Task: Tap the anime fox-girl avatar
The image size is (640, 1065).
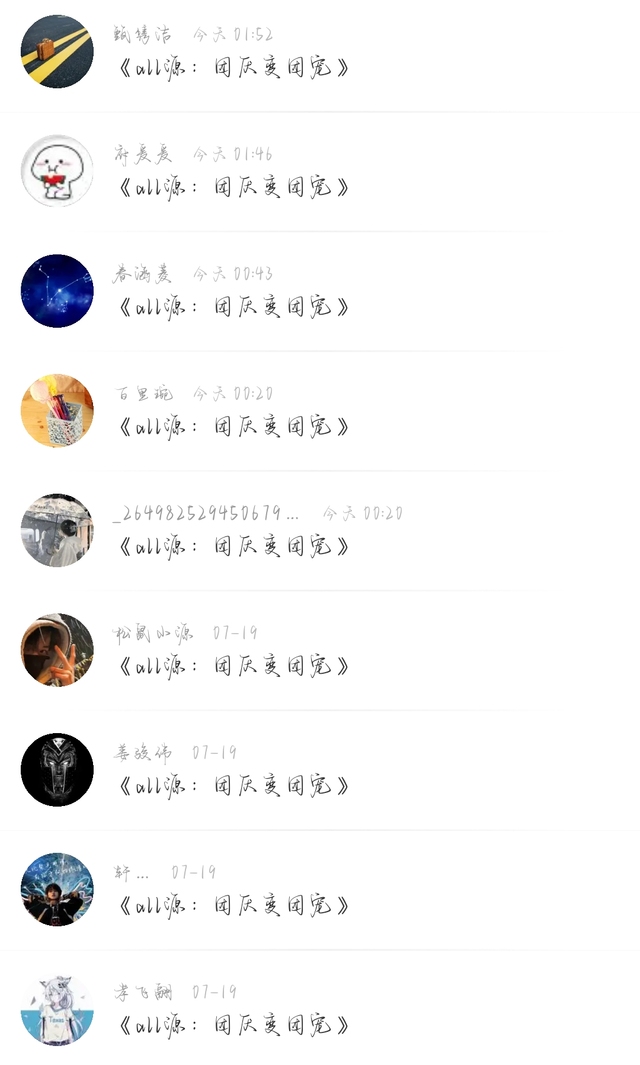Action: (57, 1009)
